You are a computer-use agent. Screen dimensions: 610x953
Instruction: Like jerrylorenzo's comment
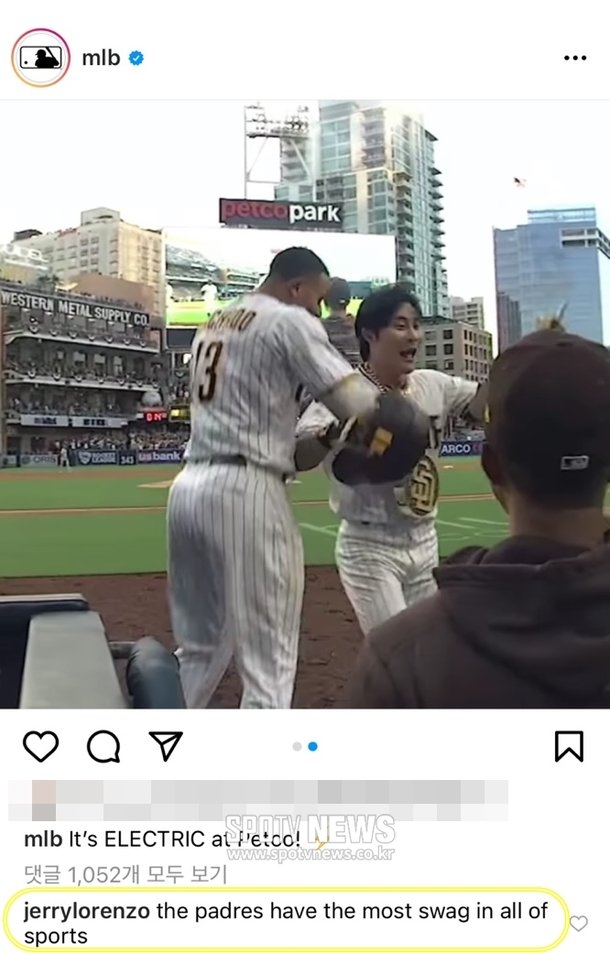click(578, 923)
